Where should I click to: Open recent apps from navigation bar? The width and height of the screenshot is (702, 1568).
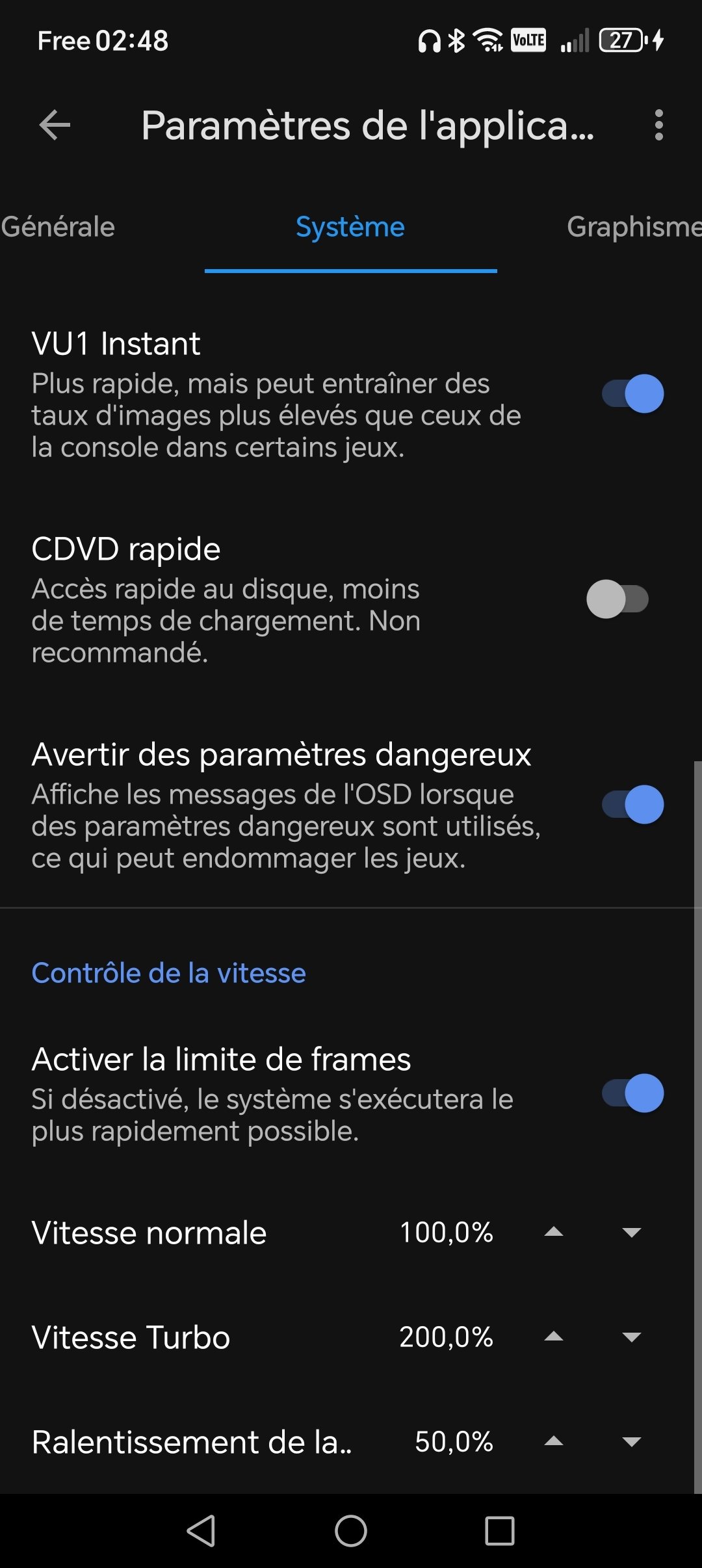pyautogui.click(x=500, y=1531)
